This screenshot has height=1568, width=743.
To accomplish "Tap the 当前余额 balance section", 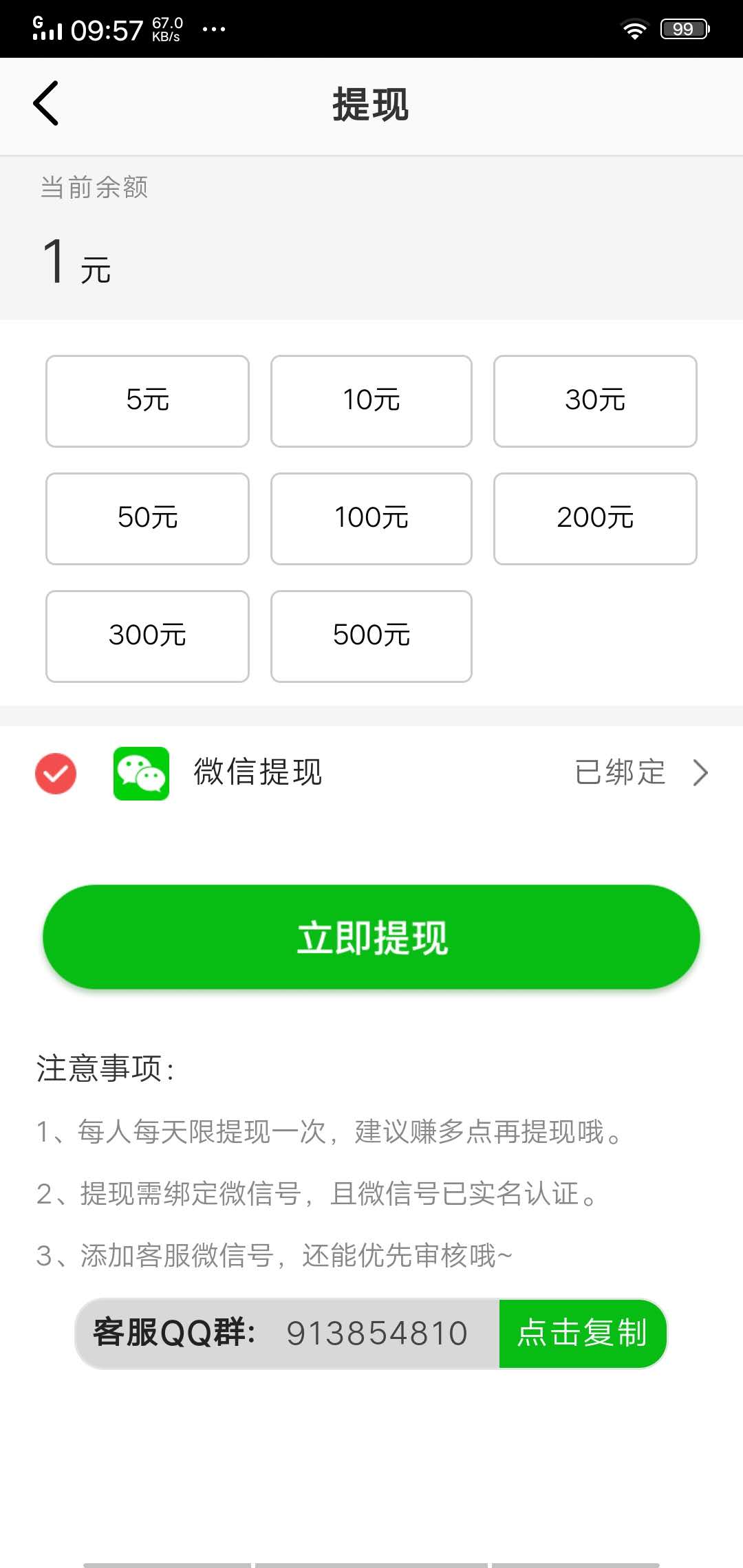I will (x=94, y=188).
